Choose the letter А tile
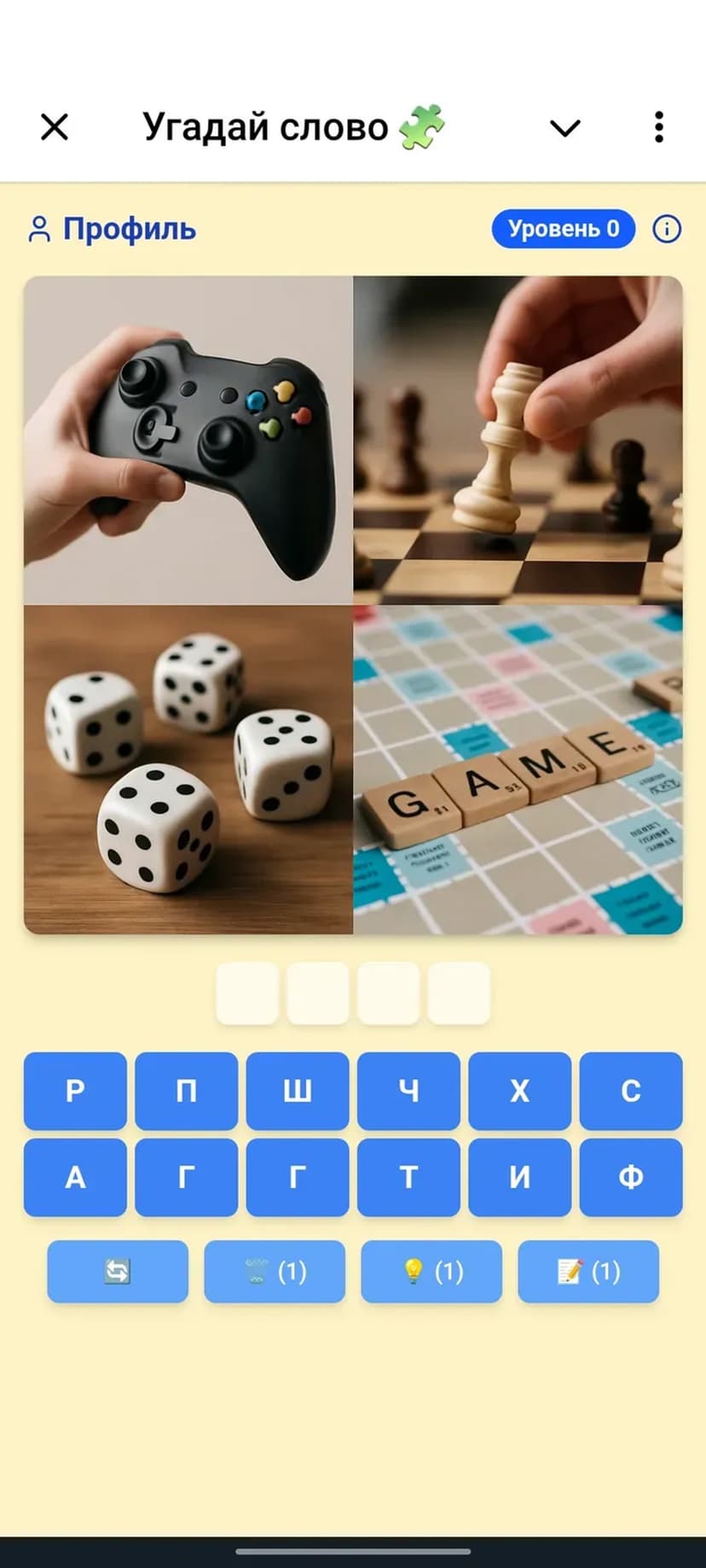706x1568 pixels. click(75, 1177)
